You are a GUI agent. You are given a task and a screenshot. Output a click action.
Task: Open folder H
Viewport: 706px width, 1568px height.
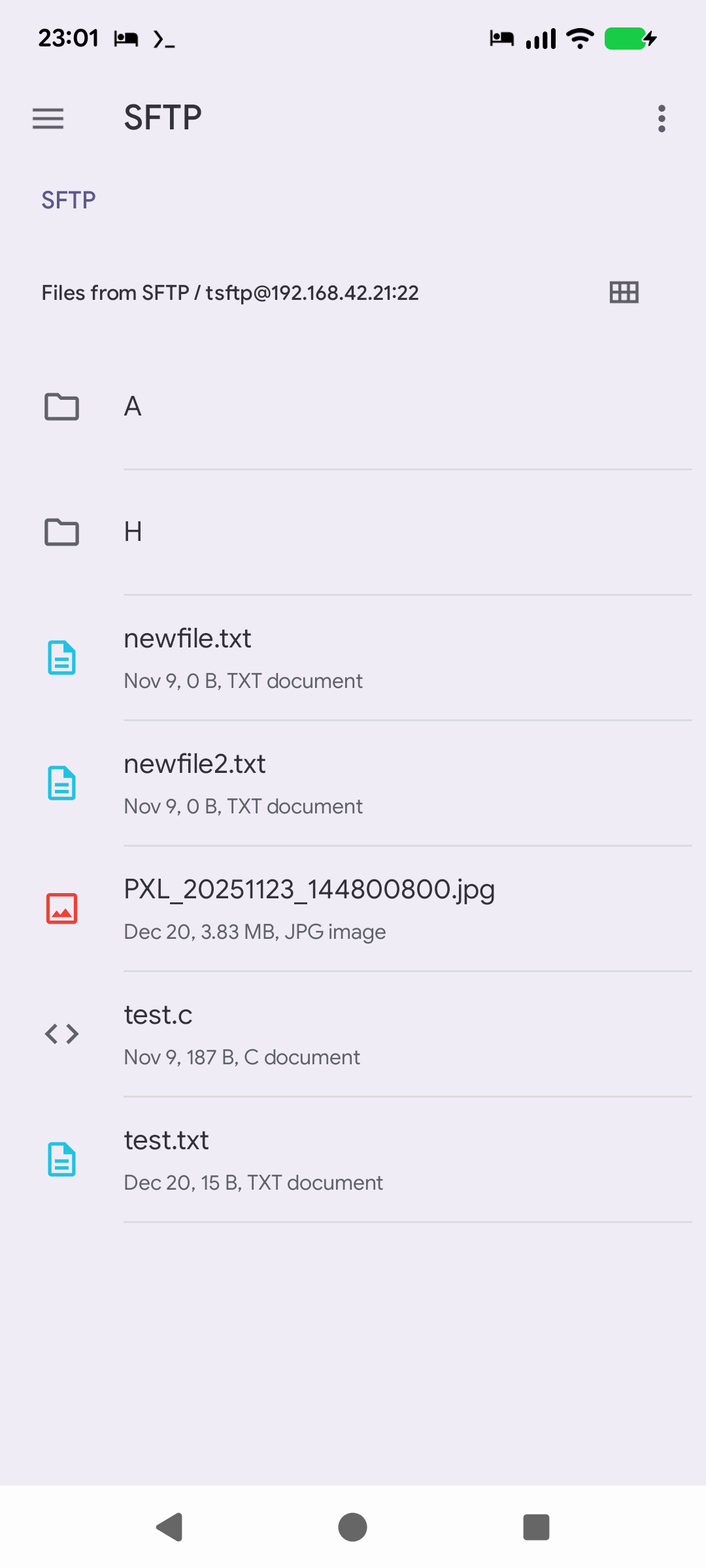pyautogui.click(x=353, y=532)
